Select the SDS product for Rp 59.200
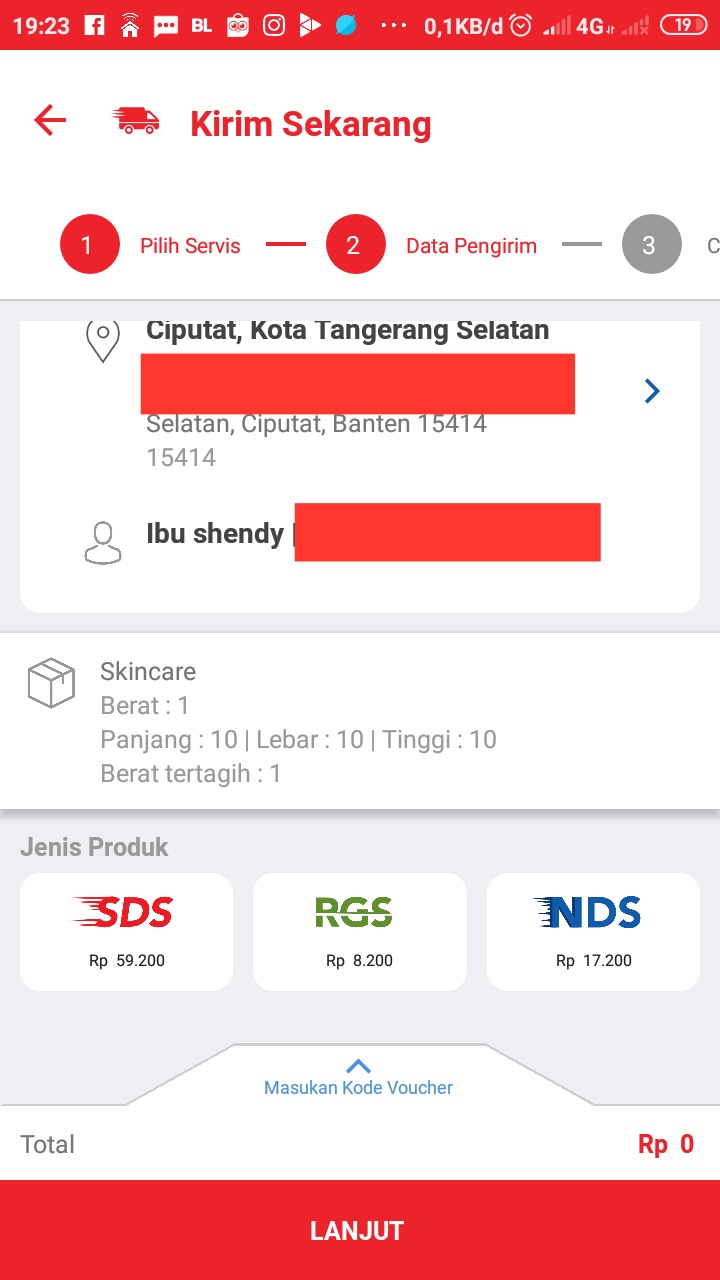This screenshot has height=1280, width=720. coord(126,931)
